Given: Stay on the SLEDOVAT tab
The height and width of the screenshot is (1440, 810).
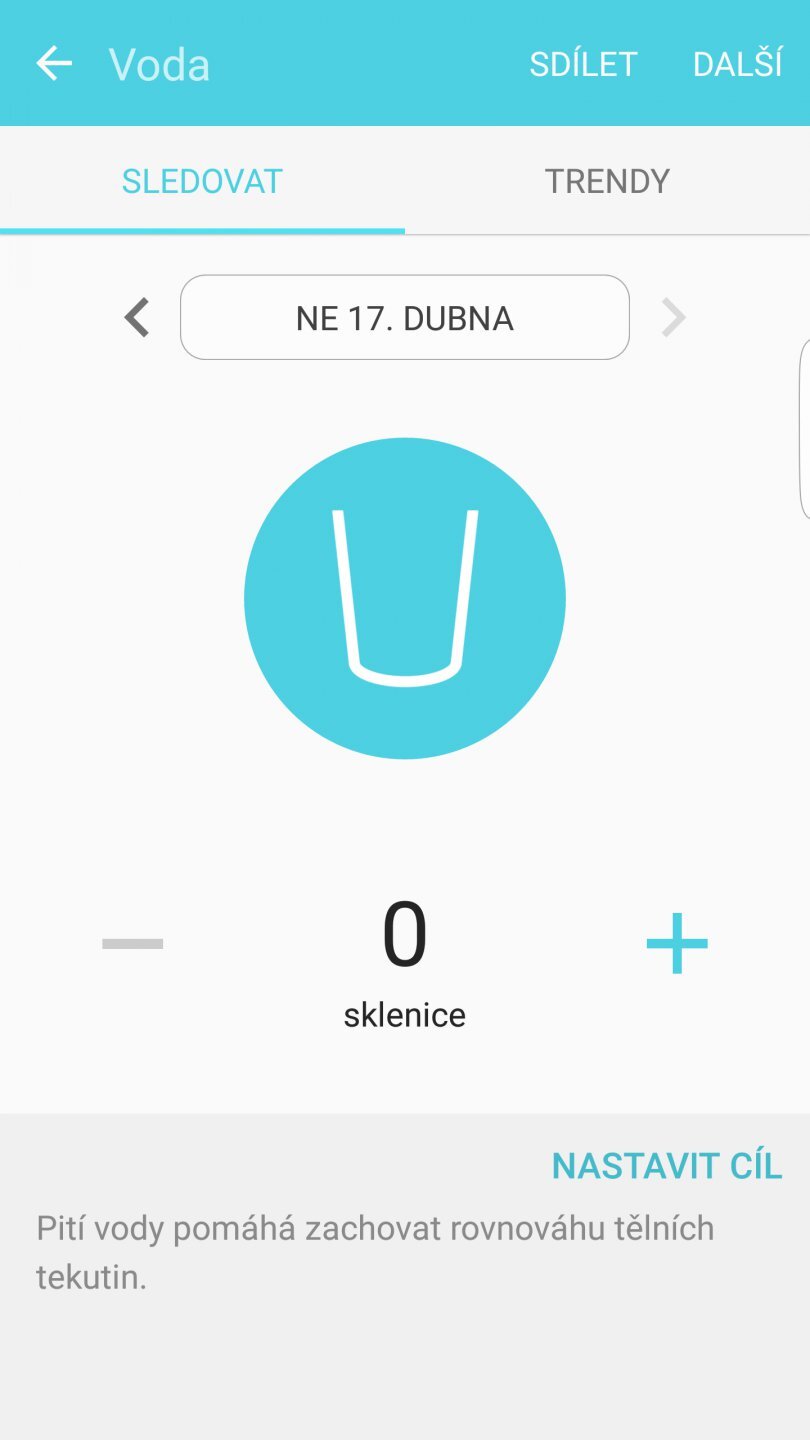Looking at the screenshot, I should [202, 181].
